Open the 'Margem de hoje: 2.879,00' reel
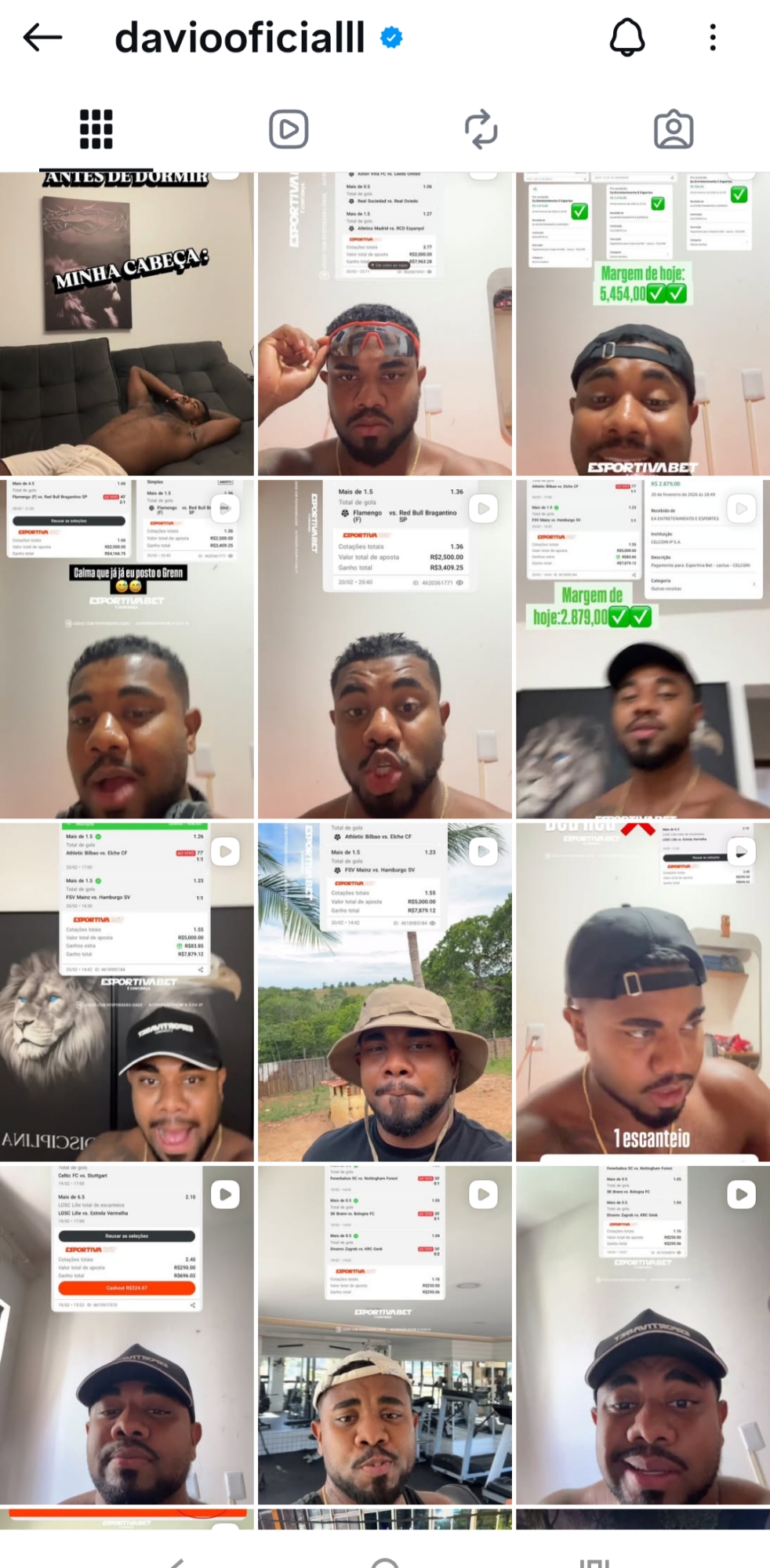The height and width of the screenshot is (1568, 770). pos(642,649)
